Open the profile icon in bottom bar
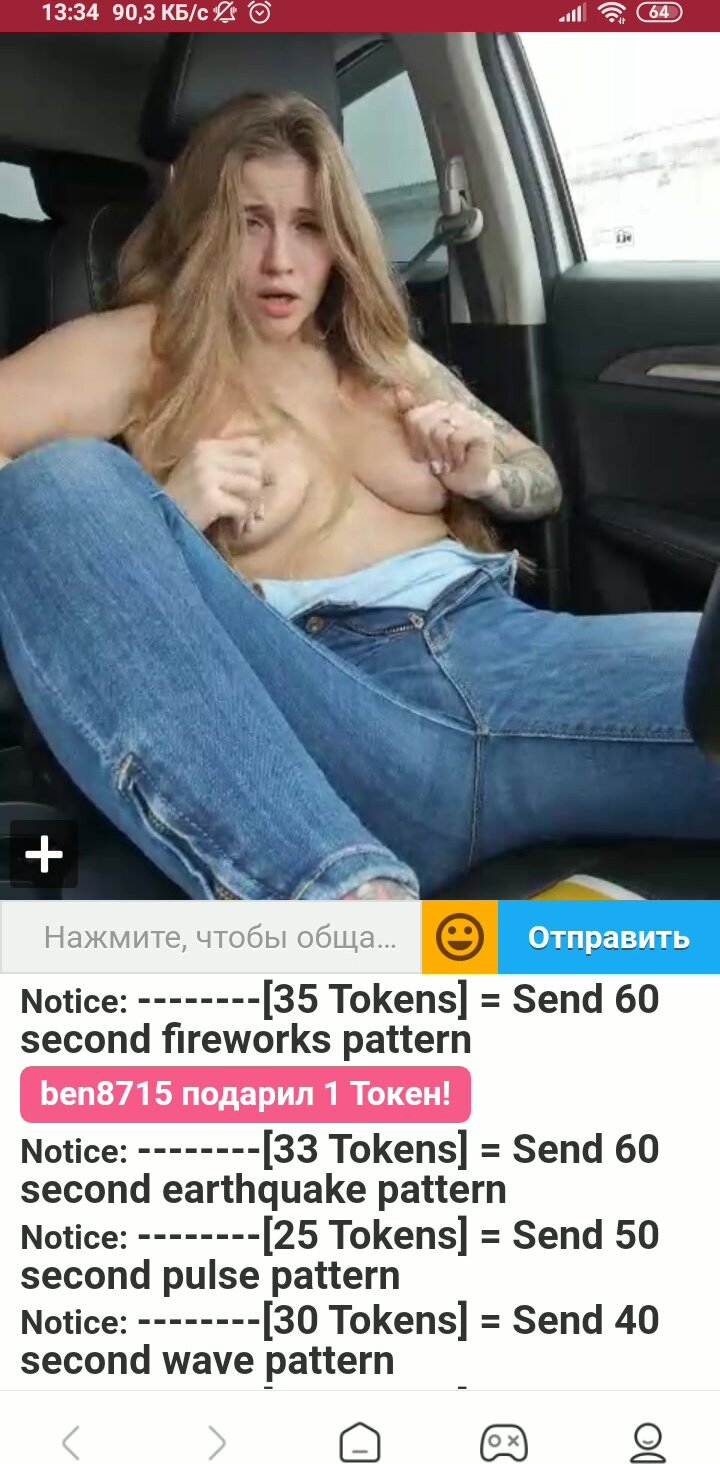This screenshot has width=720, height=1464. click(x=648, y=1442)
